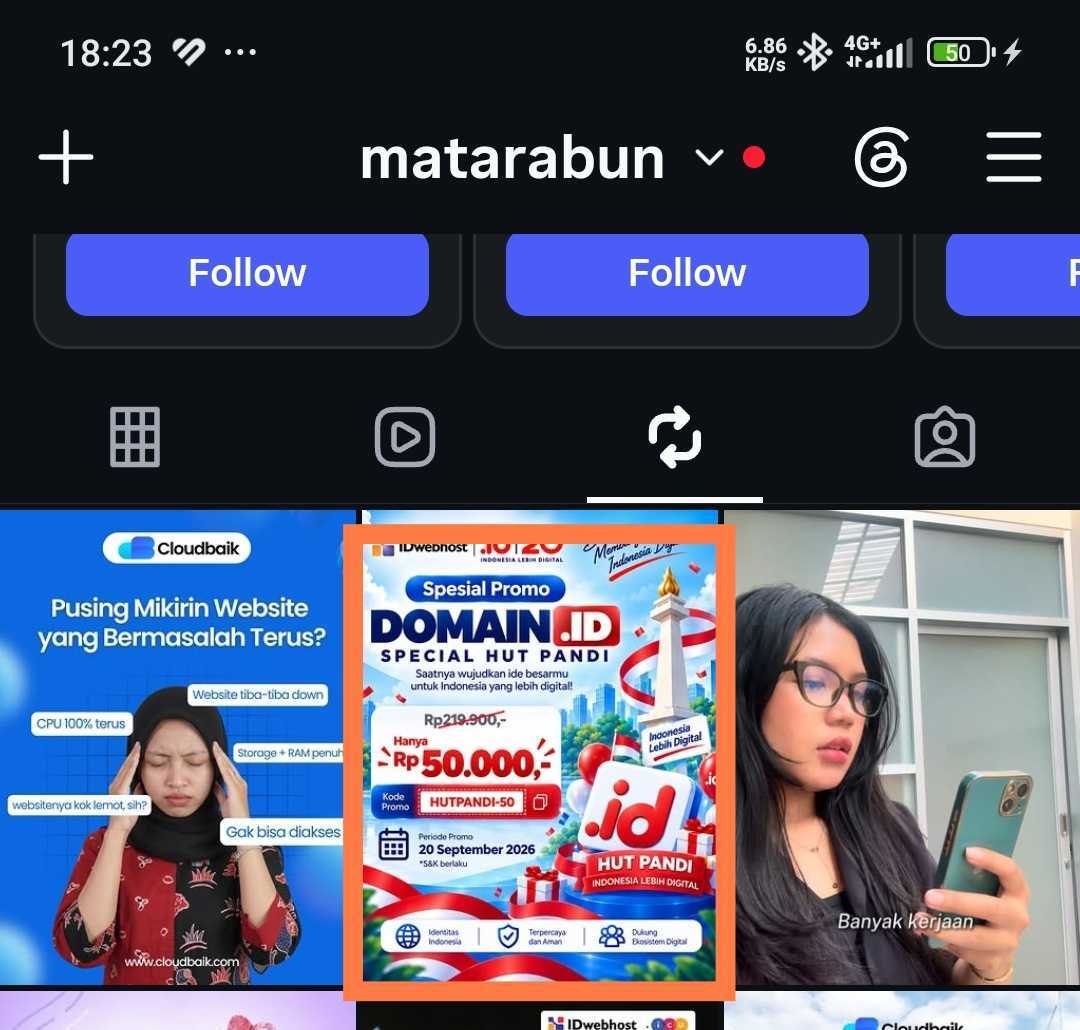Open the hamburger menu

coord(1013,157)
